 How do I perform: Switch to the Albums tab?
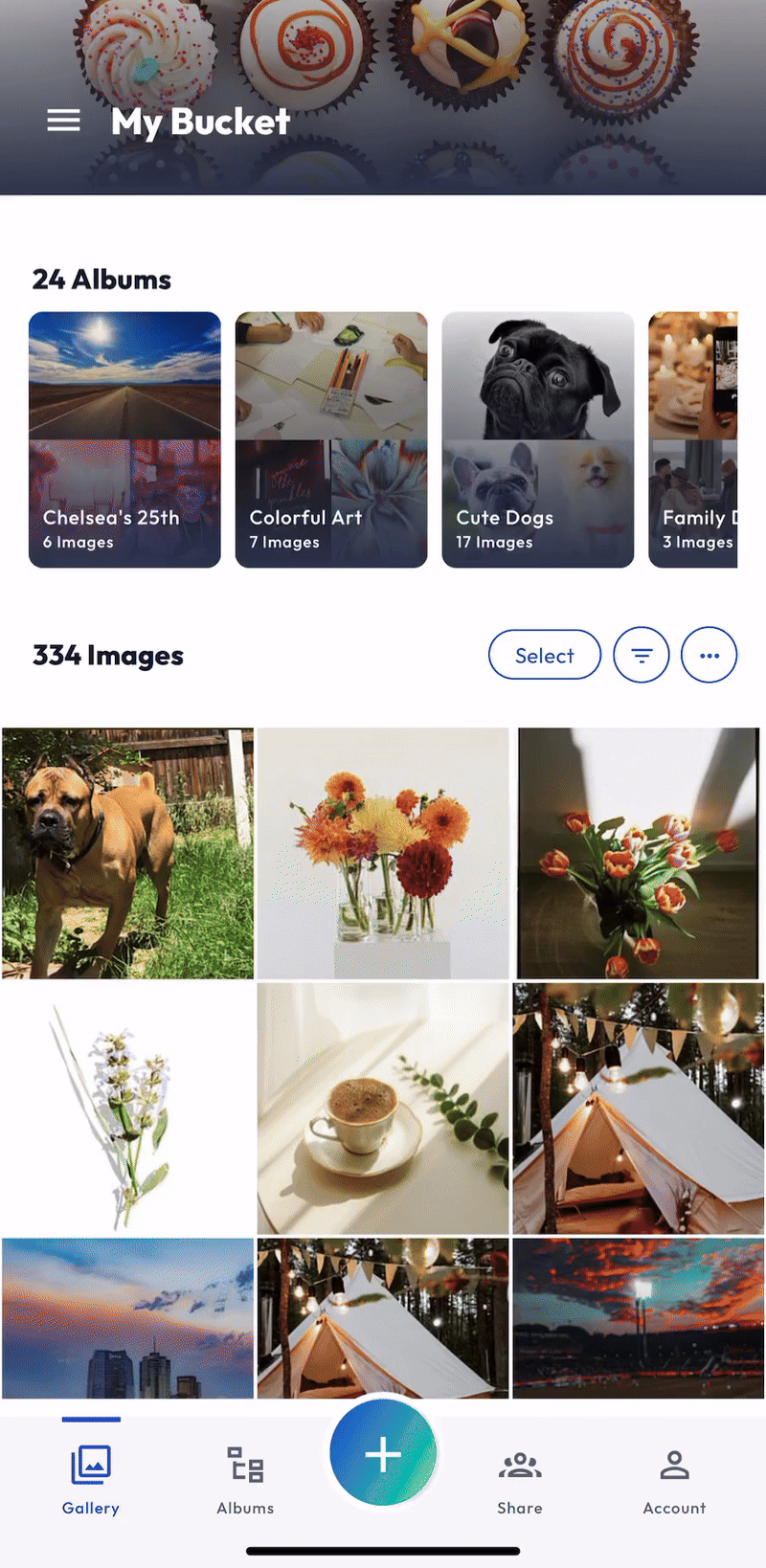tap(245, 1479)
